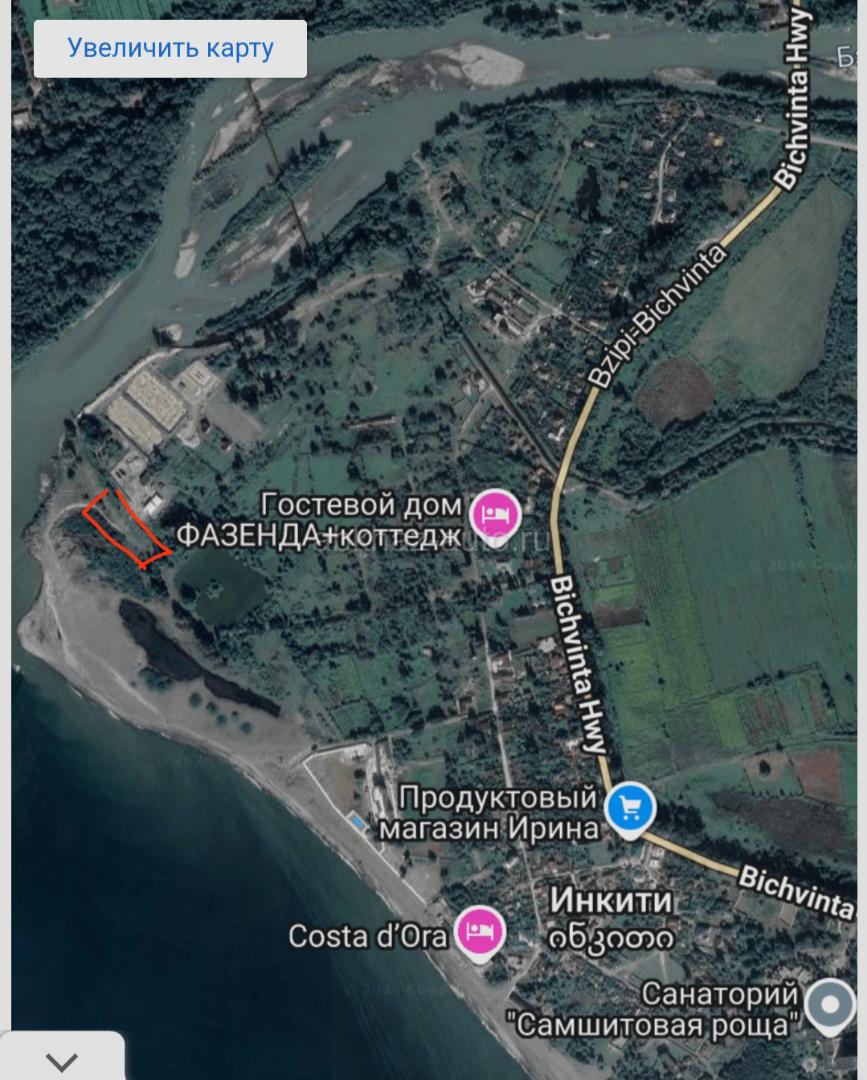Collapse the panel with the down chevron
The width and height of the screenshot is (867, 1080).
(62, 1060)
